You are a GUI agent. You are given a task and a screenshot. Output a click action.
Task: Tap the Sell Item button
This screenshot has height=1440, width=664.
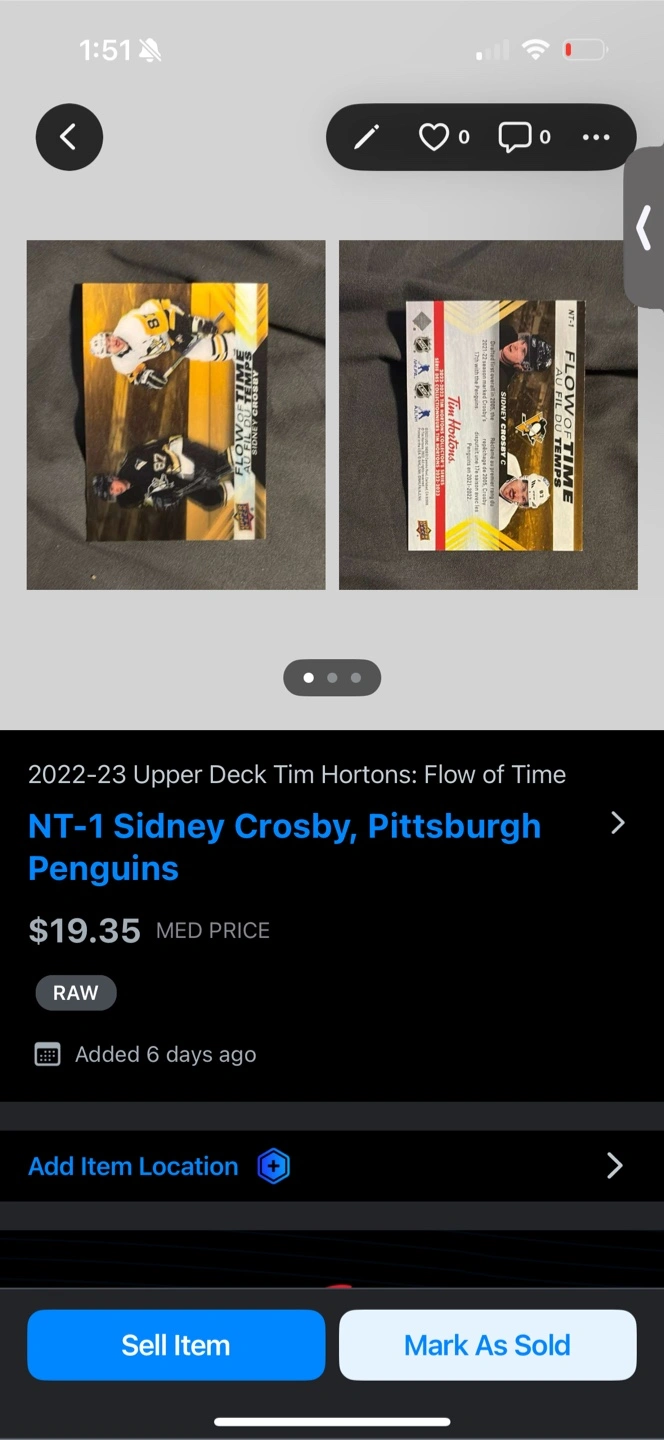click(x=176, y=1345)
